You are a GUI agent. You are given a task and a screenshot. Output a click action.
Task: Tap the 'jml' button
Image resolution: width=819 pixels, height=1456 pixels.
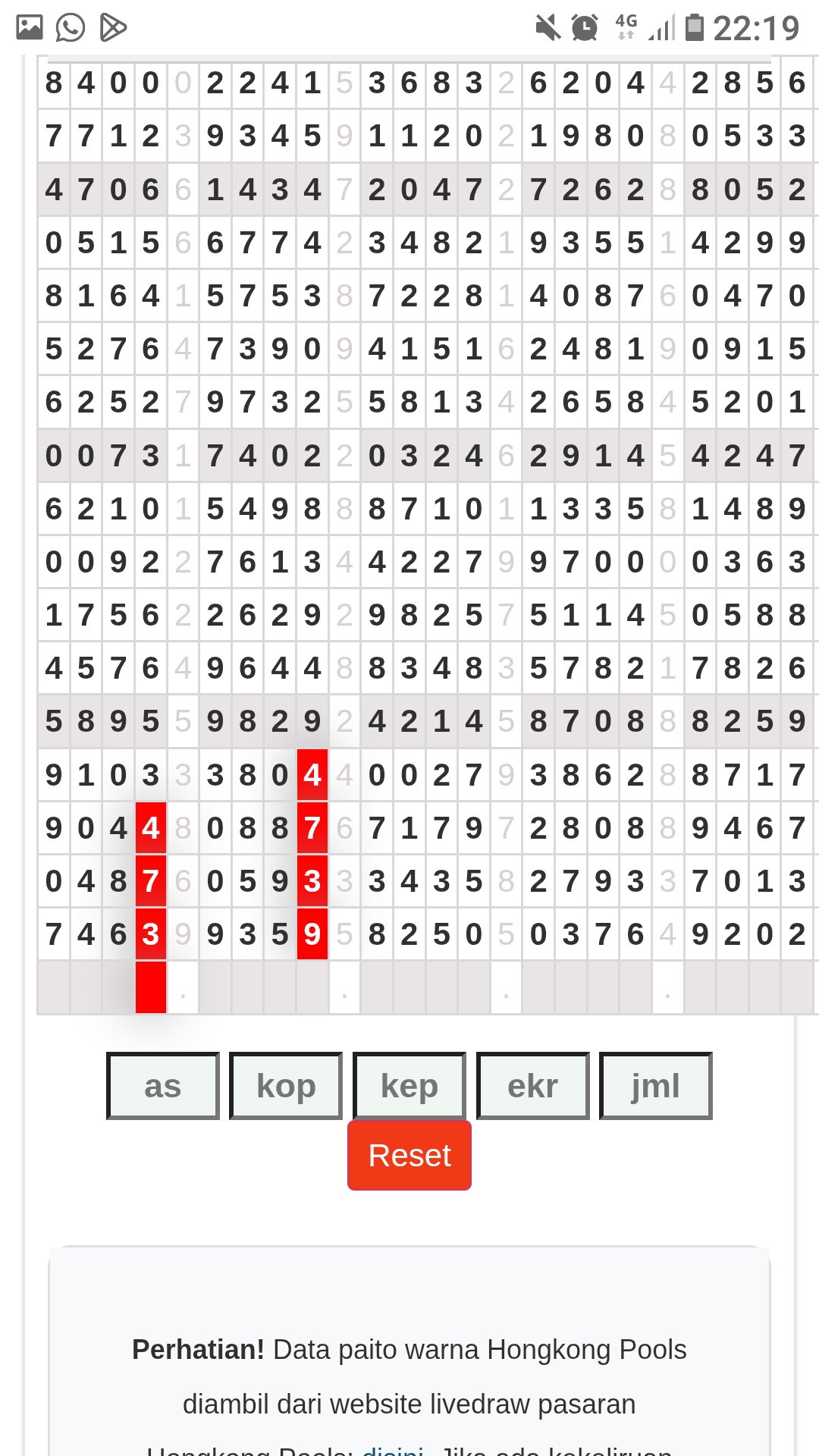[655, 1086]
